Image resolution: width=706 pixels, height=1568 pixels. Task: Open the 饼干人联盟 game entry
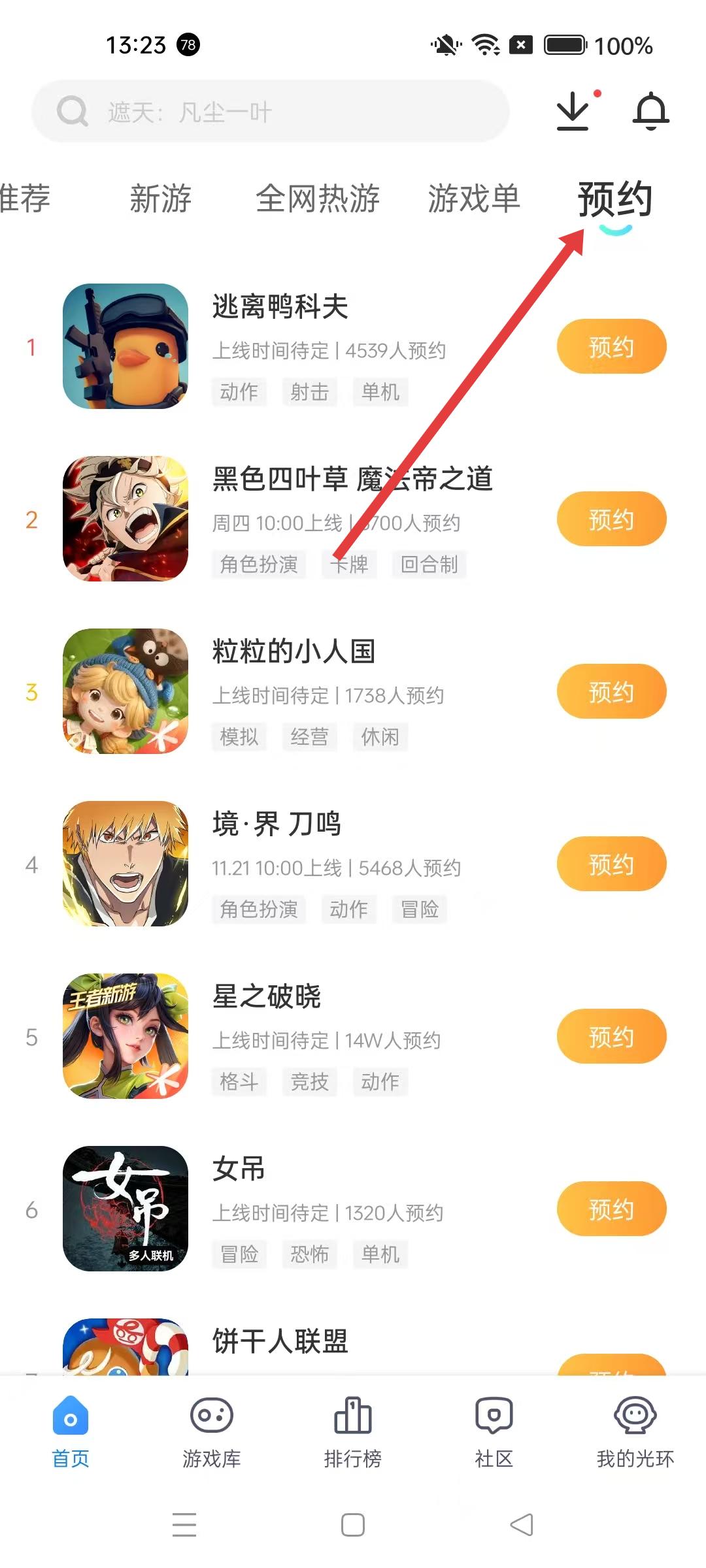(280, 1342)
